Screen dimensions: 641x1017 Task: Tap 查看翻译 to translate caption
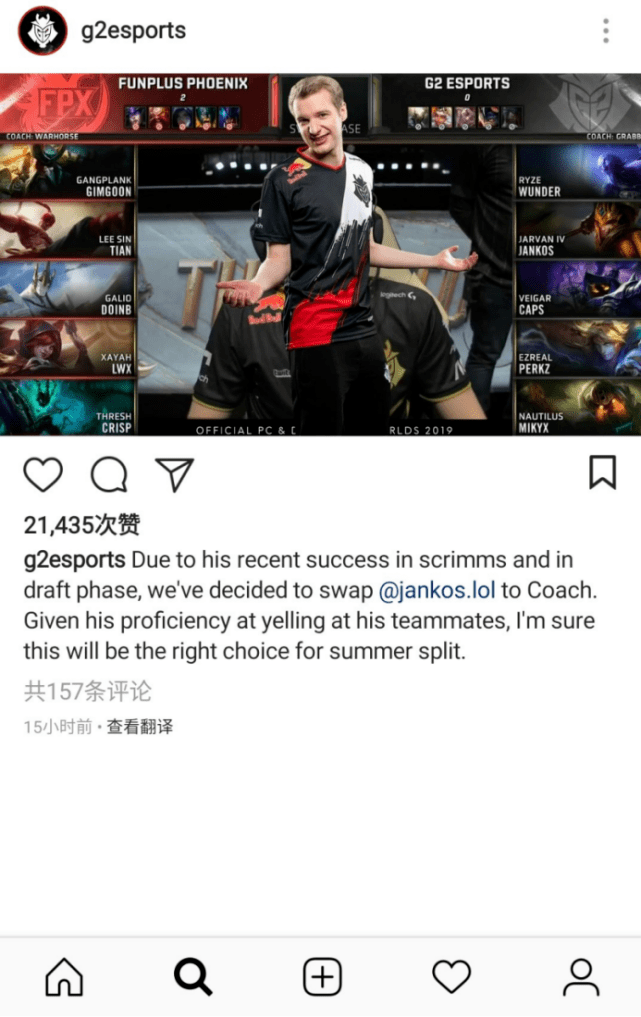pyautogui.click(x=140, y=727)
